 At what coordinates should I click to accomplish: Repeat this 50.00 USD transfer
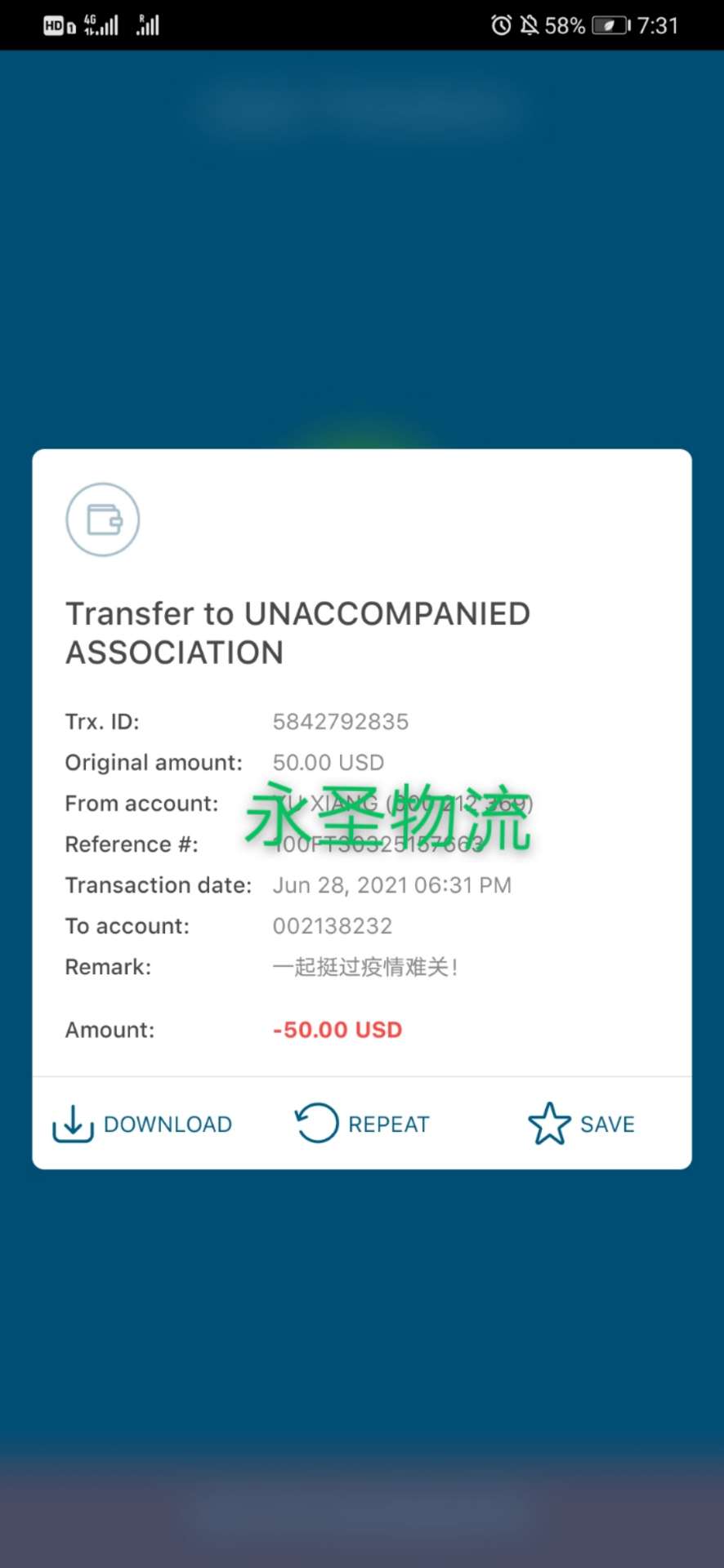coord(362,1124)
